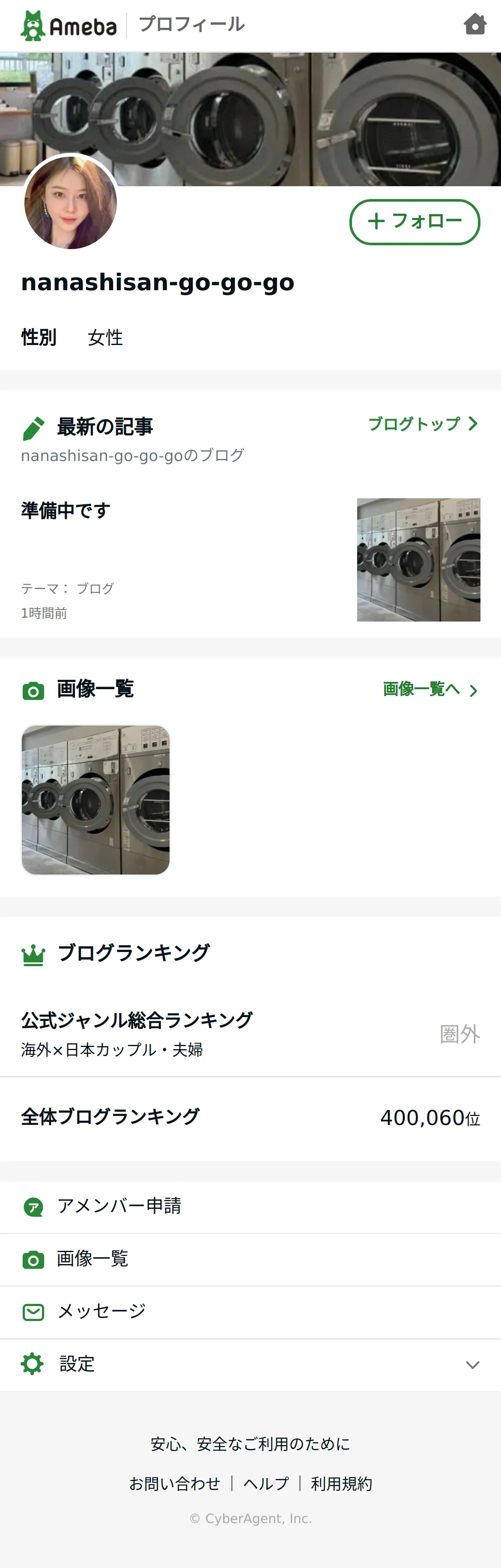Open 全体ブログランキング row
The image size is (501, 1568).
250,1117
